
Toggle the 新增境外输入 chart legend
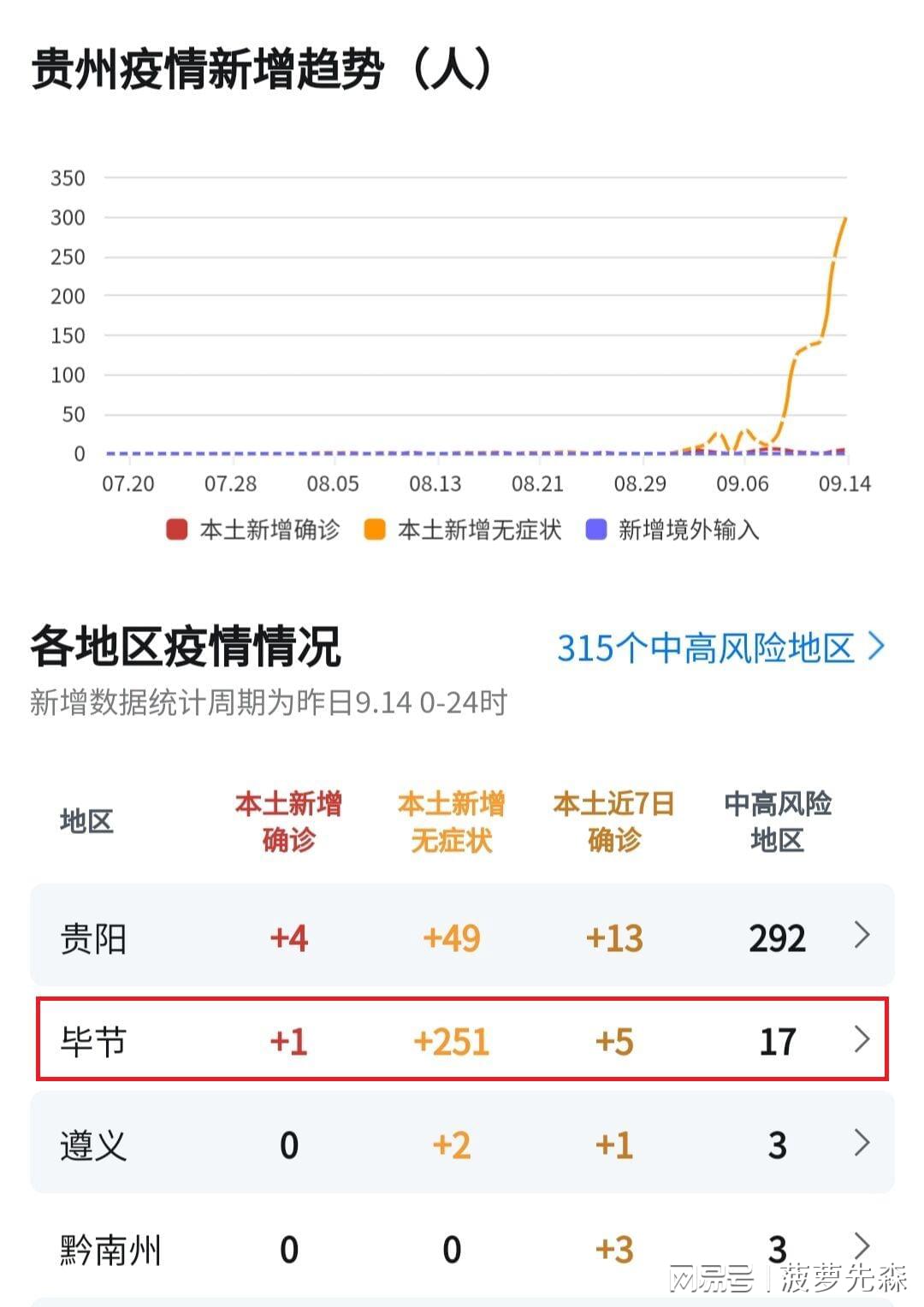(672, 529)
